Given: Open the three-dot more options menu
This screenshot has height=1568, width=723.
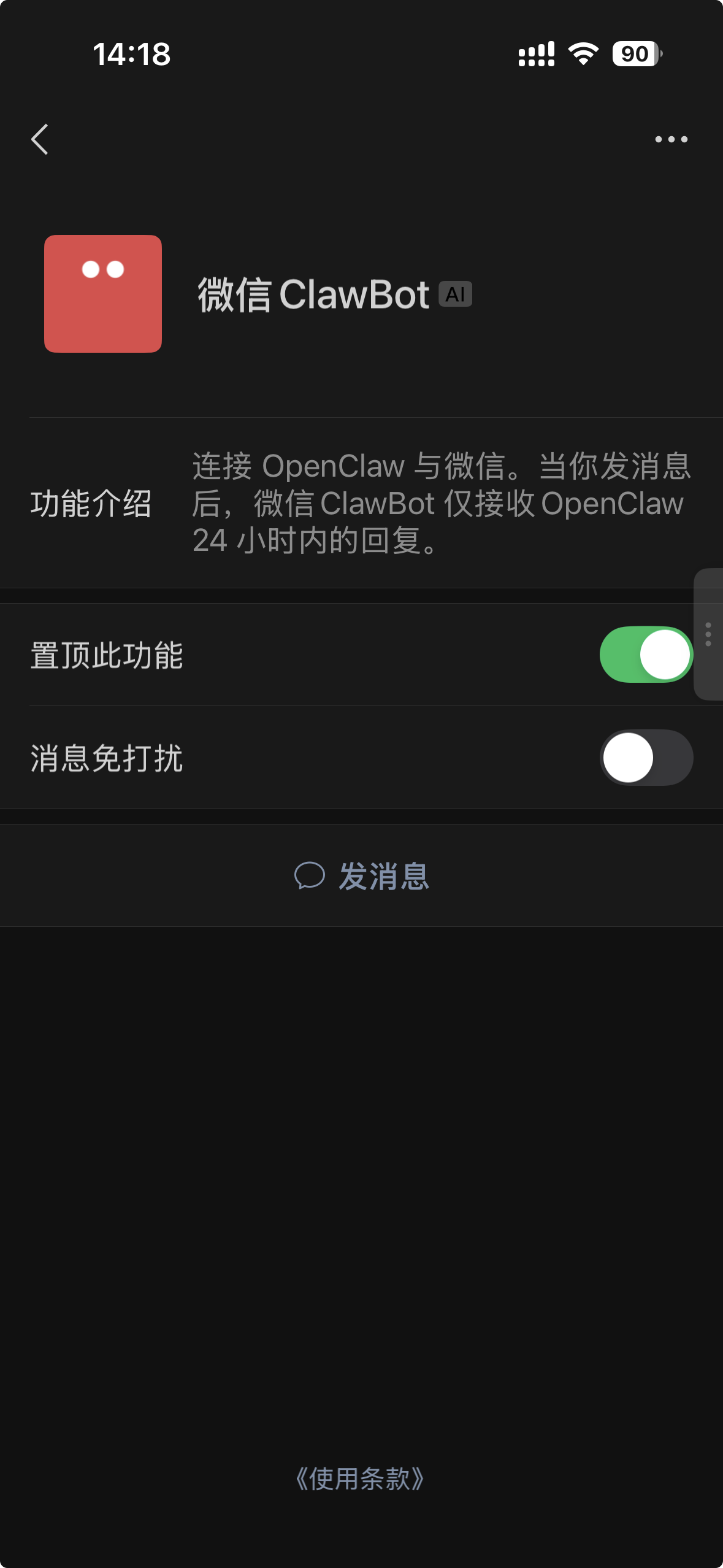Looking at the screenshot, I should pos(671,139).
